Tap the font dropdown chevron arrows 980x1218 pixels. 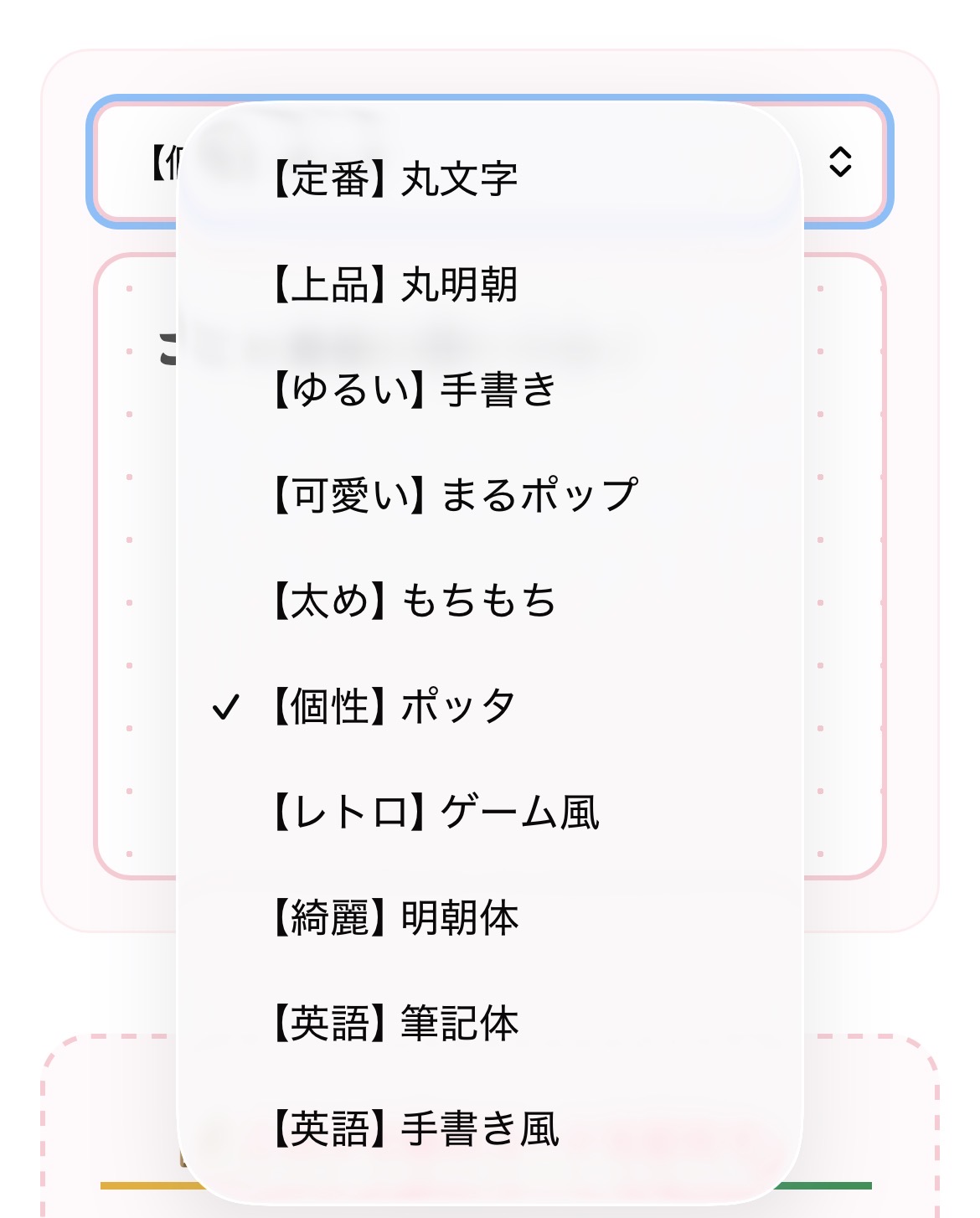click(840, 162)
